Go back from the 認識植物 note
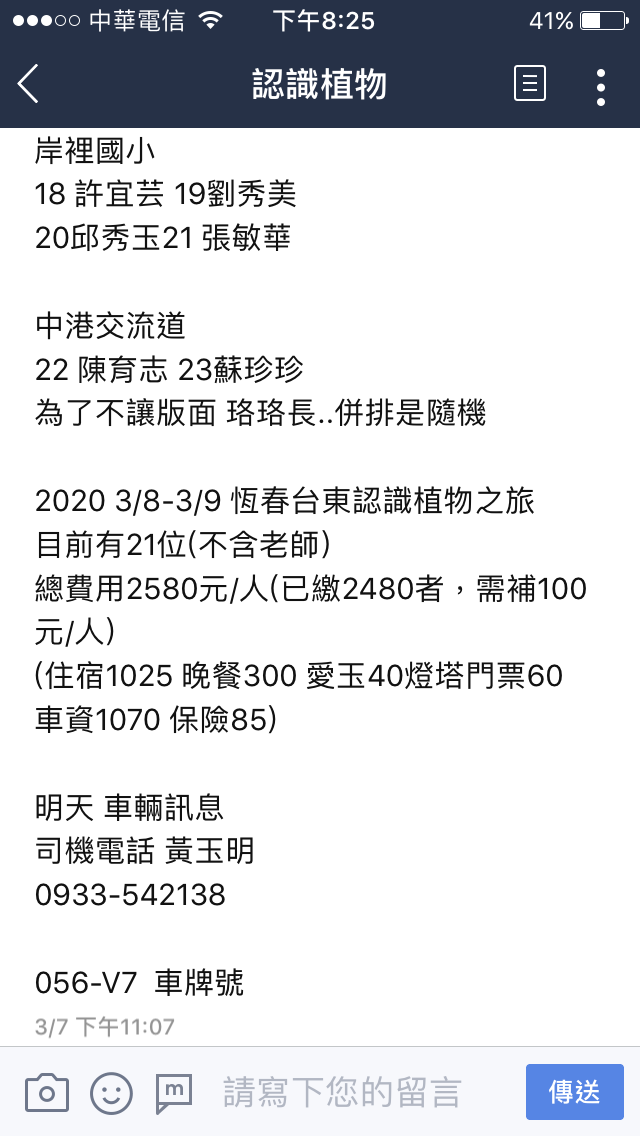The width and height of the screenshot is (640, 1136). coord(29,84)
